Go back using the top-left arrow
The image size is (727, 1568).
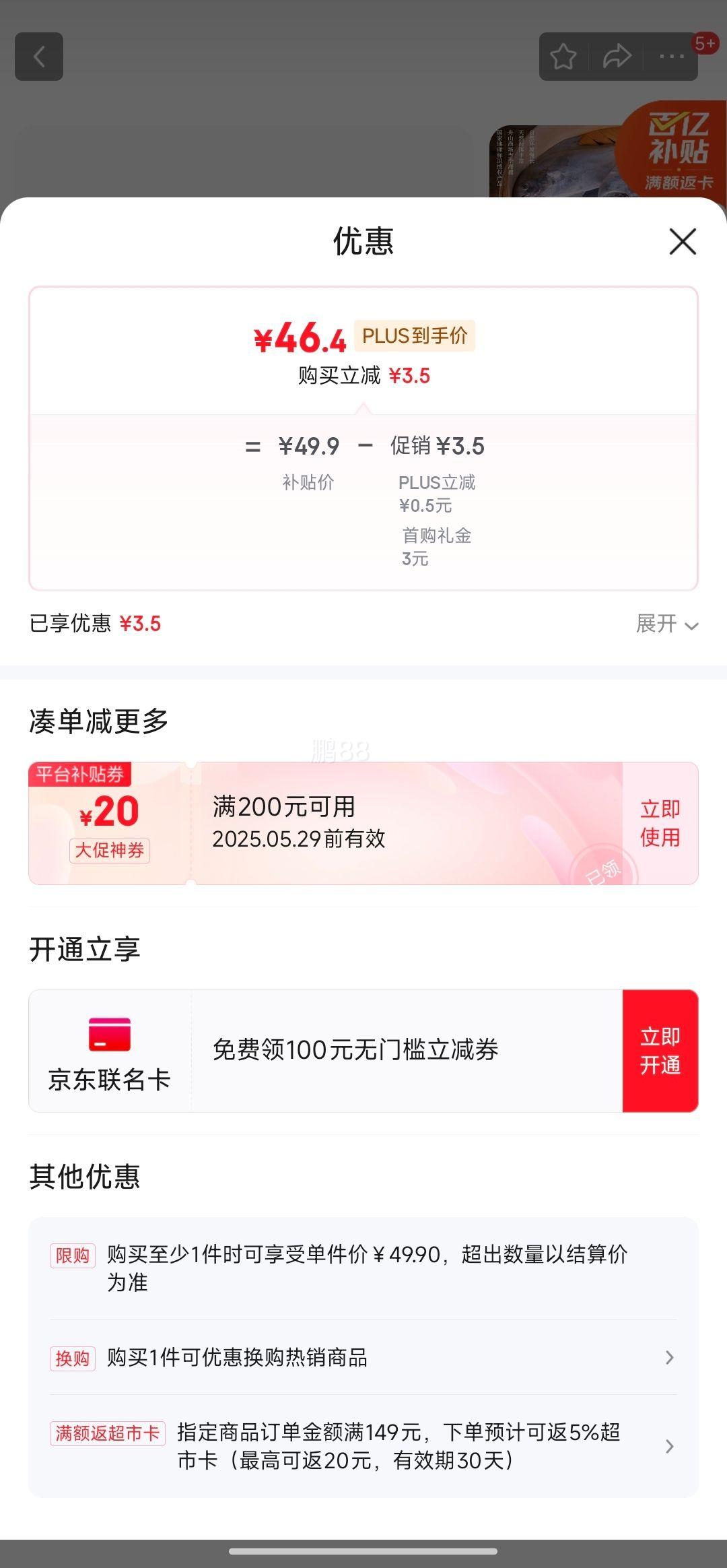39,57
